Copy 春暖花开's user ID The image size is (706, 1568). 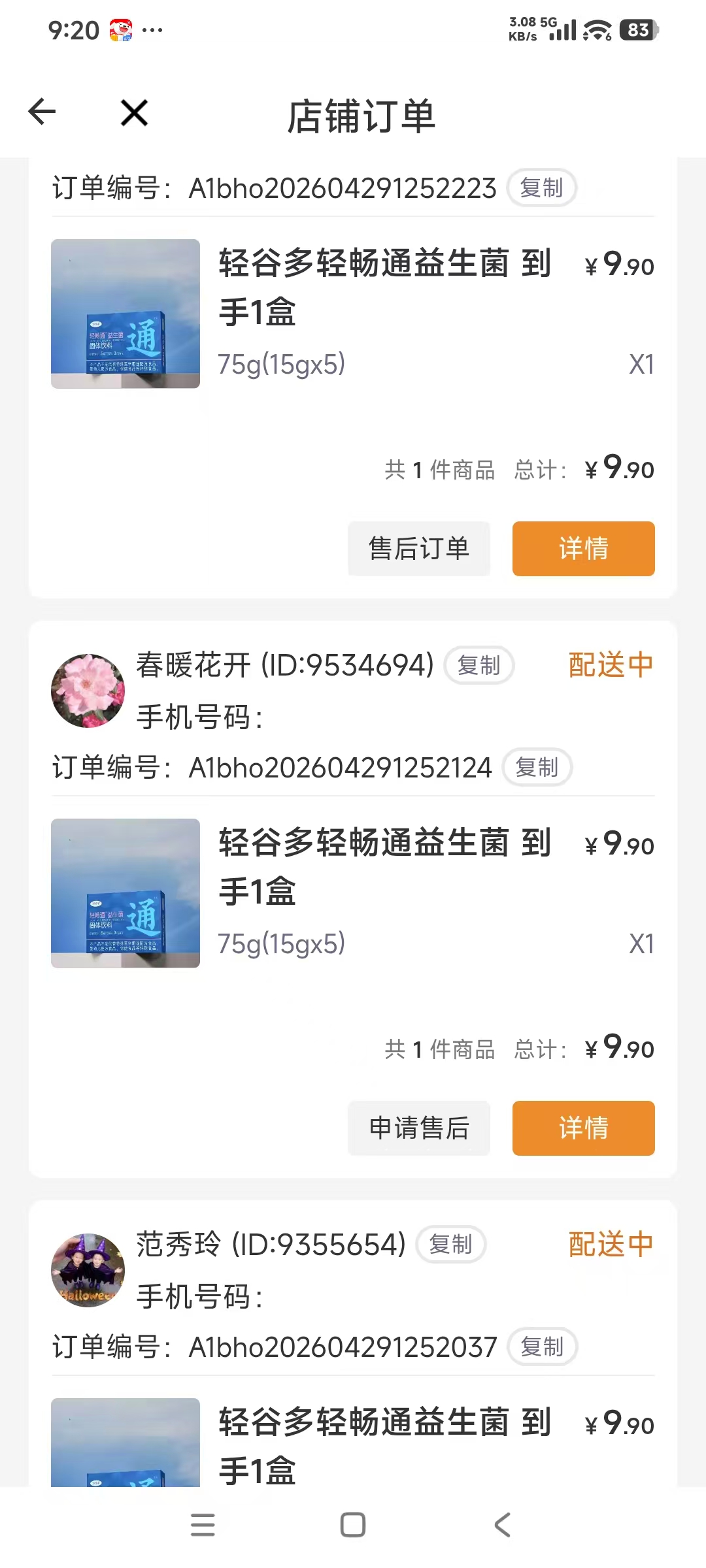coord(479,666)
